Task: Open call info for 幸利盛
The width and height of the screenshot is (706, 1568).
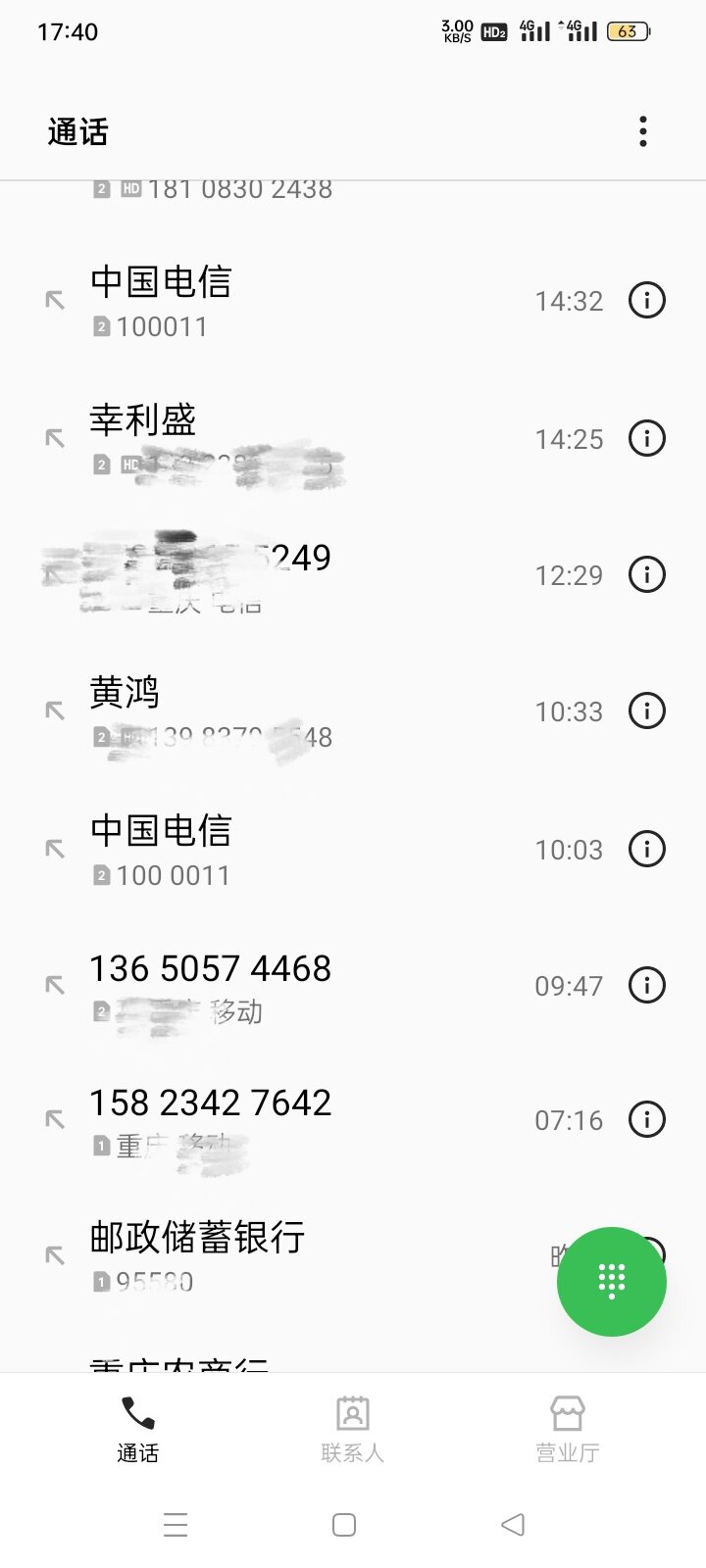Action: [x=647, y=437]
